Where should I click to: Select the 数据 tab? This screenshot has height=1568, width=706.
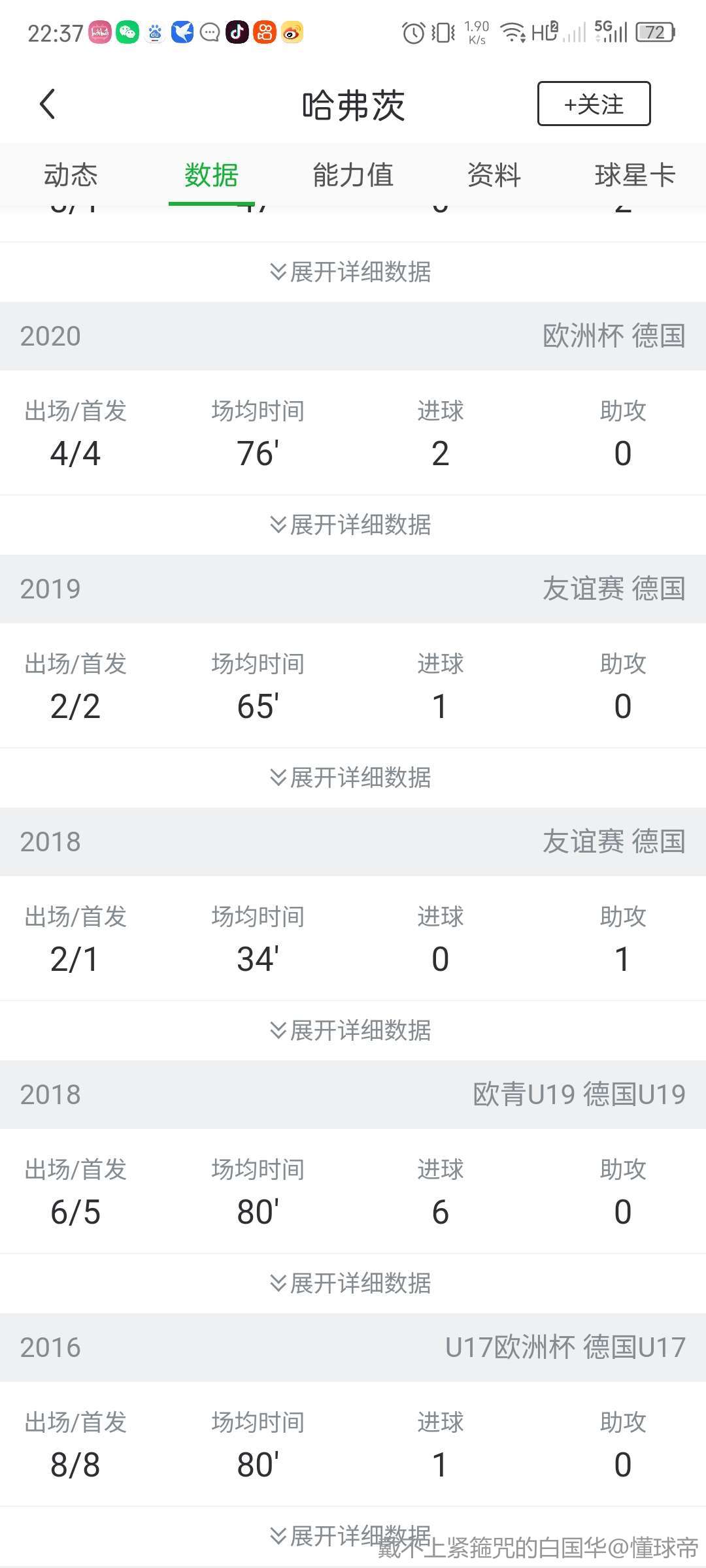[x=211, y=175]
